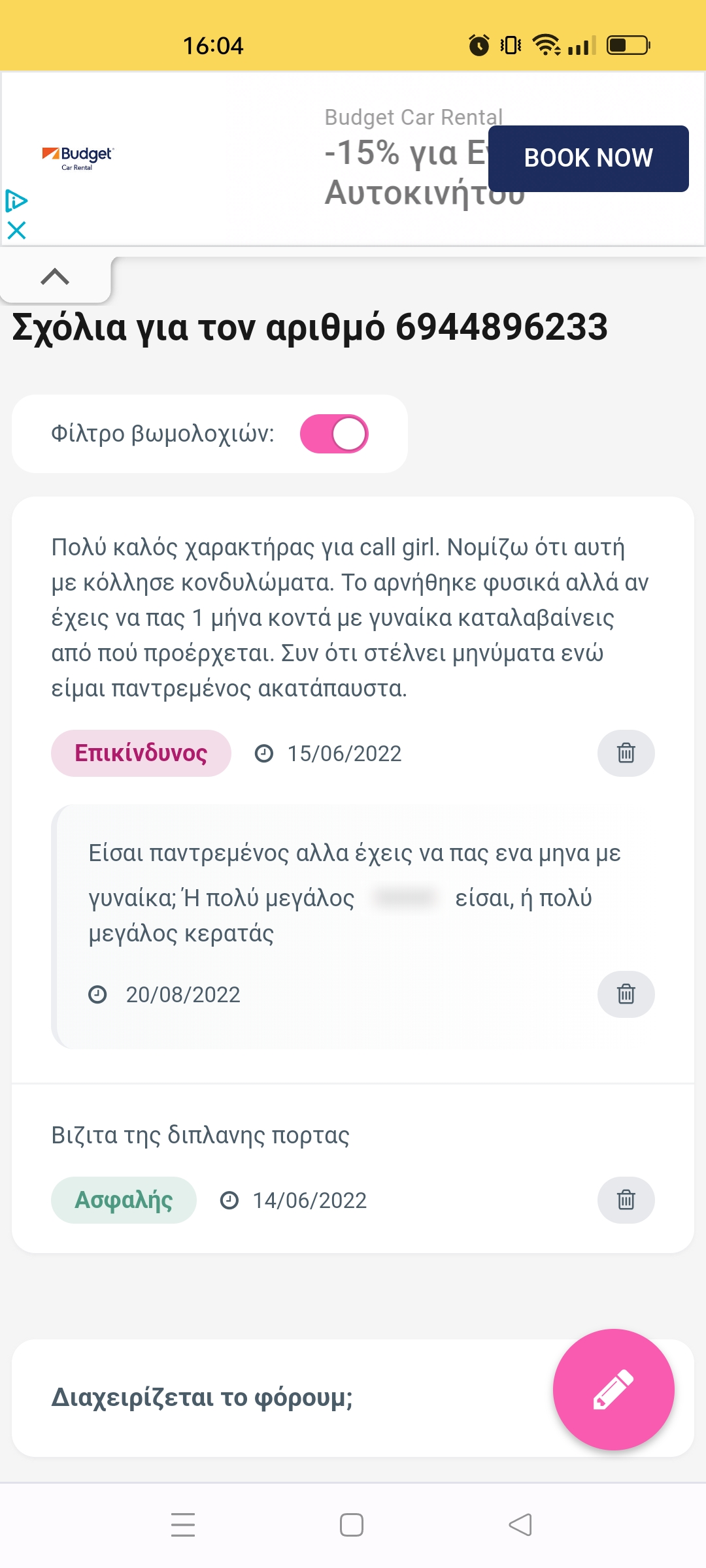Tap BOOK NOW on the Budget ad

(588, 158)
